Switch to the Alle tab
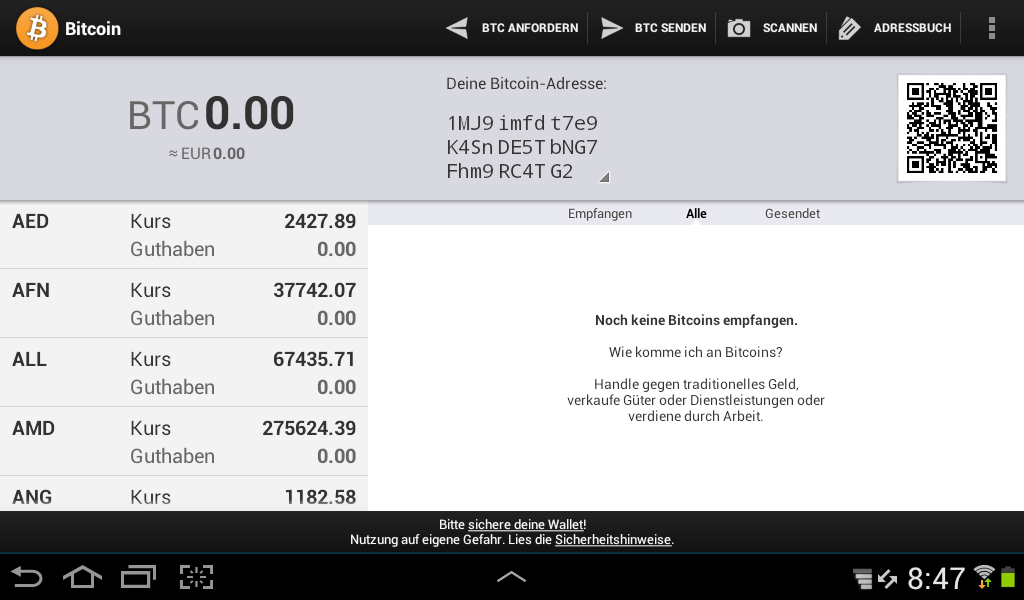Image resolution: width=1024 pixels, height=600 pixels. point(696,214)
